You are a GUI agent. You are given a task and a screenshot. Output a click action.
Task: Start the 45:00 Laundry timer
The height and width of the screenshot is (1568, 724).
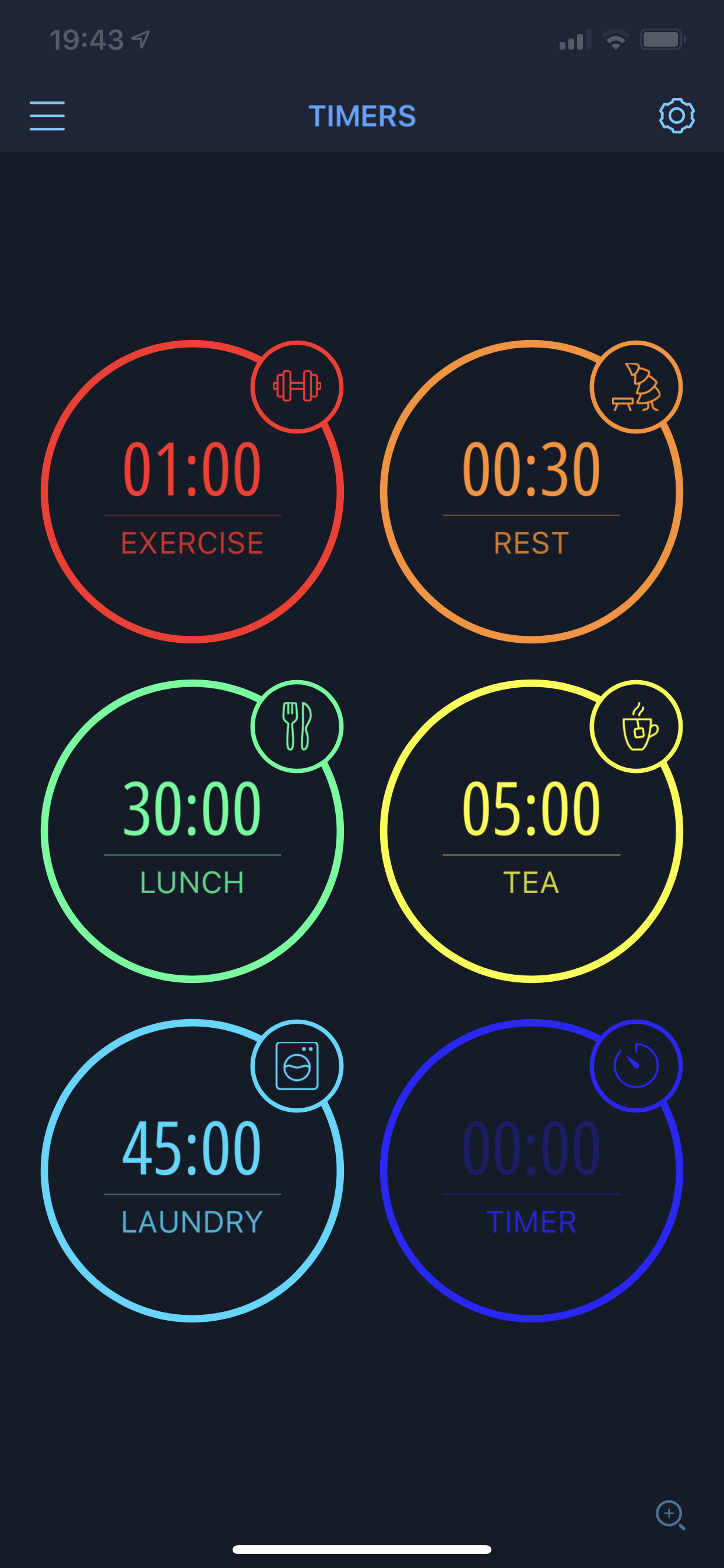[x=192, y=1171]
